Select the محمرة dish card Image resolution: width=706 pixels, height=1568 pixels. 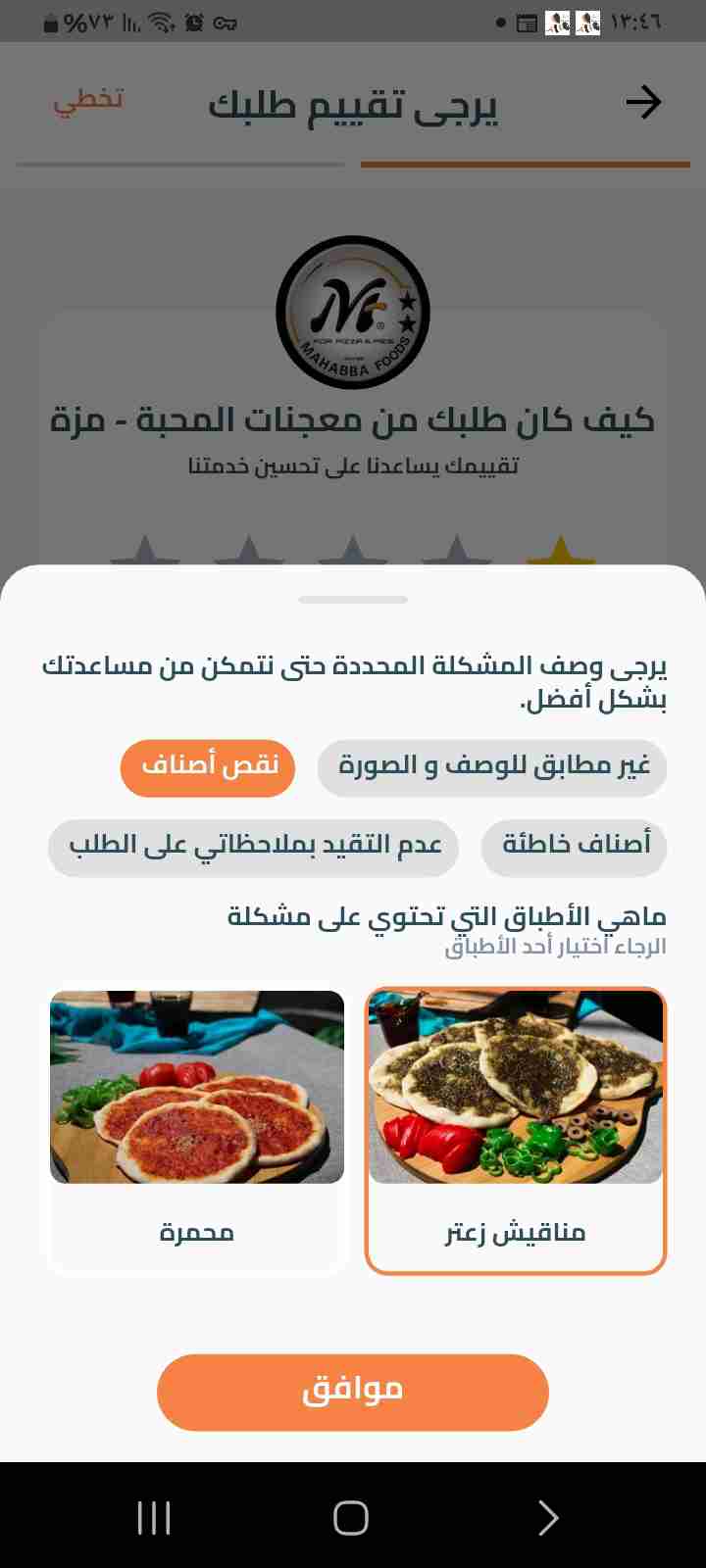pos(197,1130)
